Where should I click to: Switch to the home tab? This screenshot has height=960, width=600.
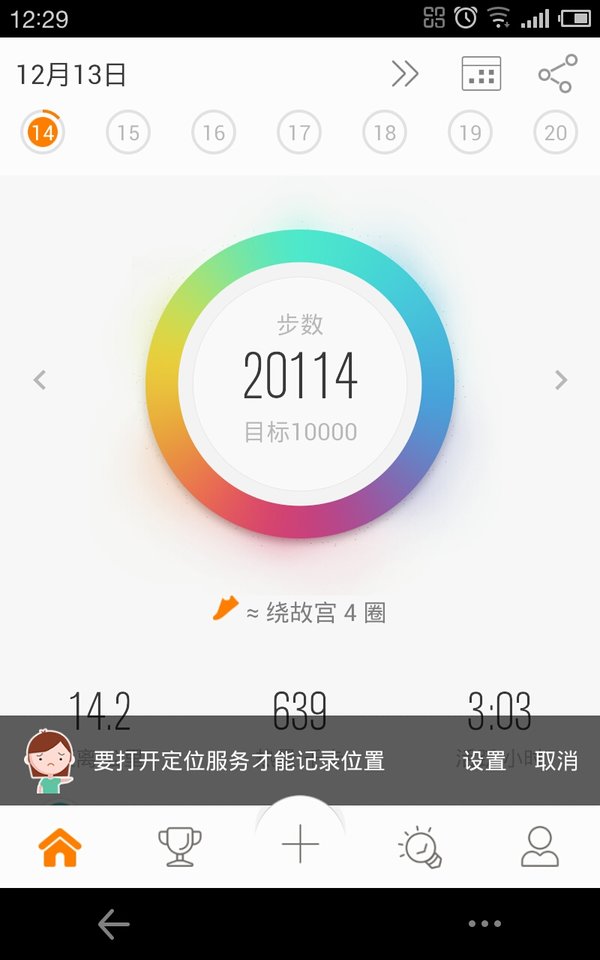60,847
